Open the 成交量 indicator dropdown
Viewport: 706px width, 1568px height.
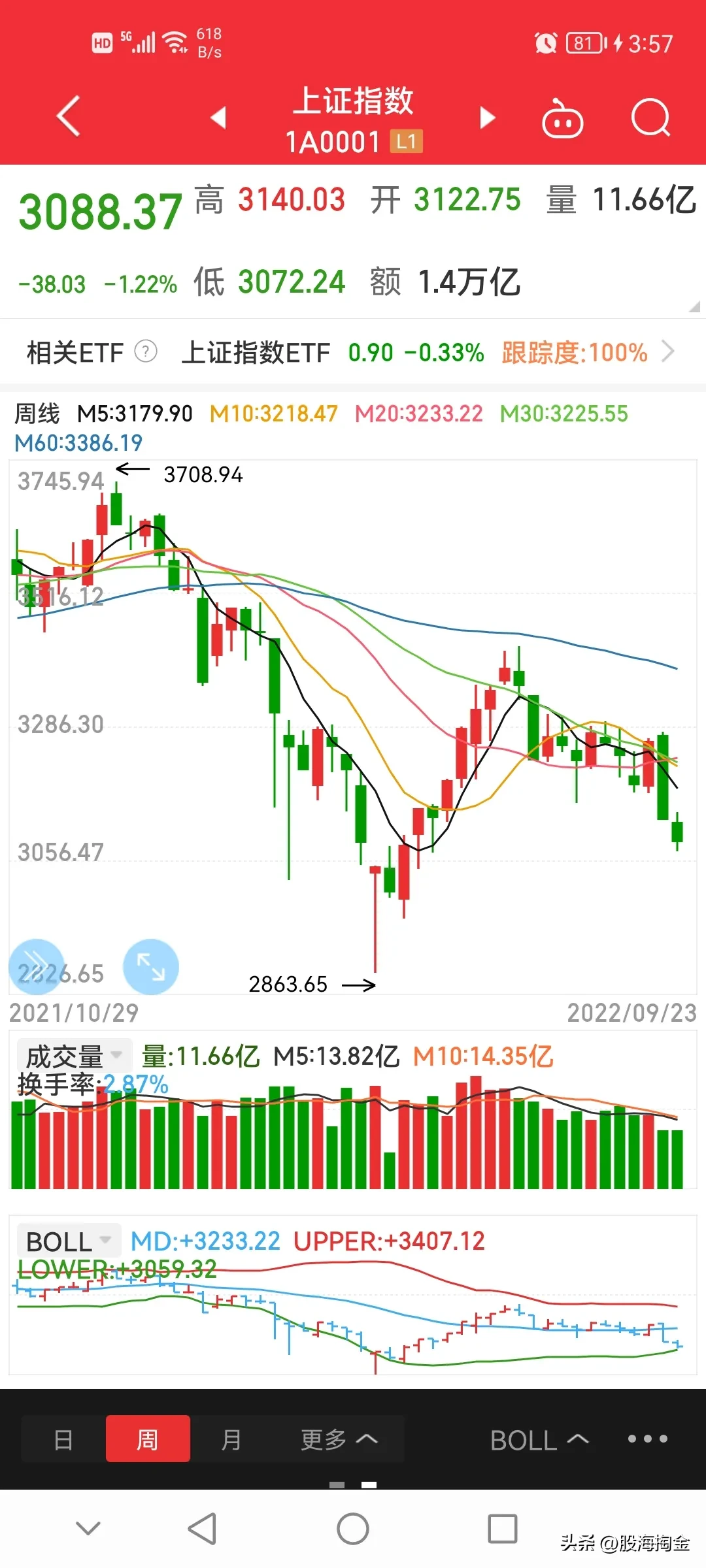coord(75,1056)
